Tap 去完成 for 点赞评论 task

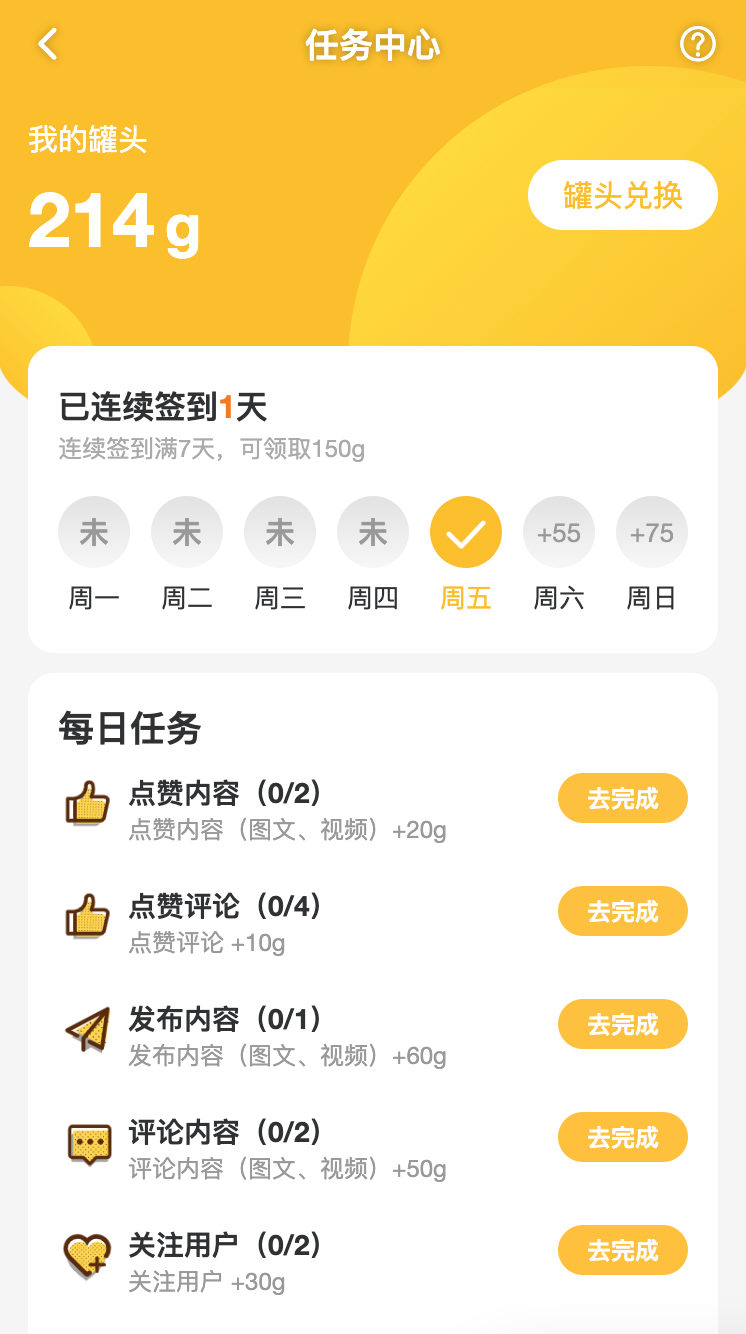pos(622,911)
